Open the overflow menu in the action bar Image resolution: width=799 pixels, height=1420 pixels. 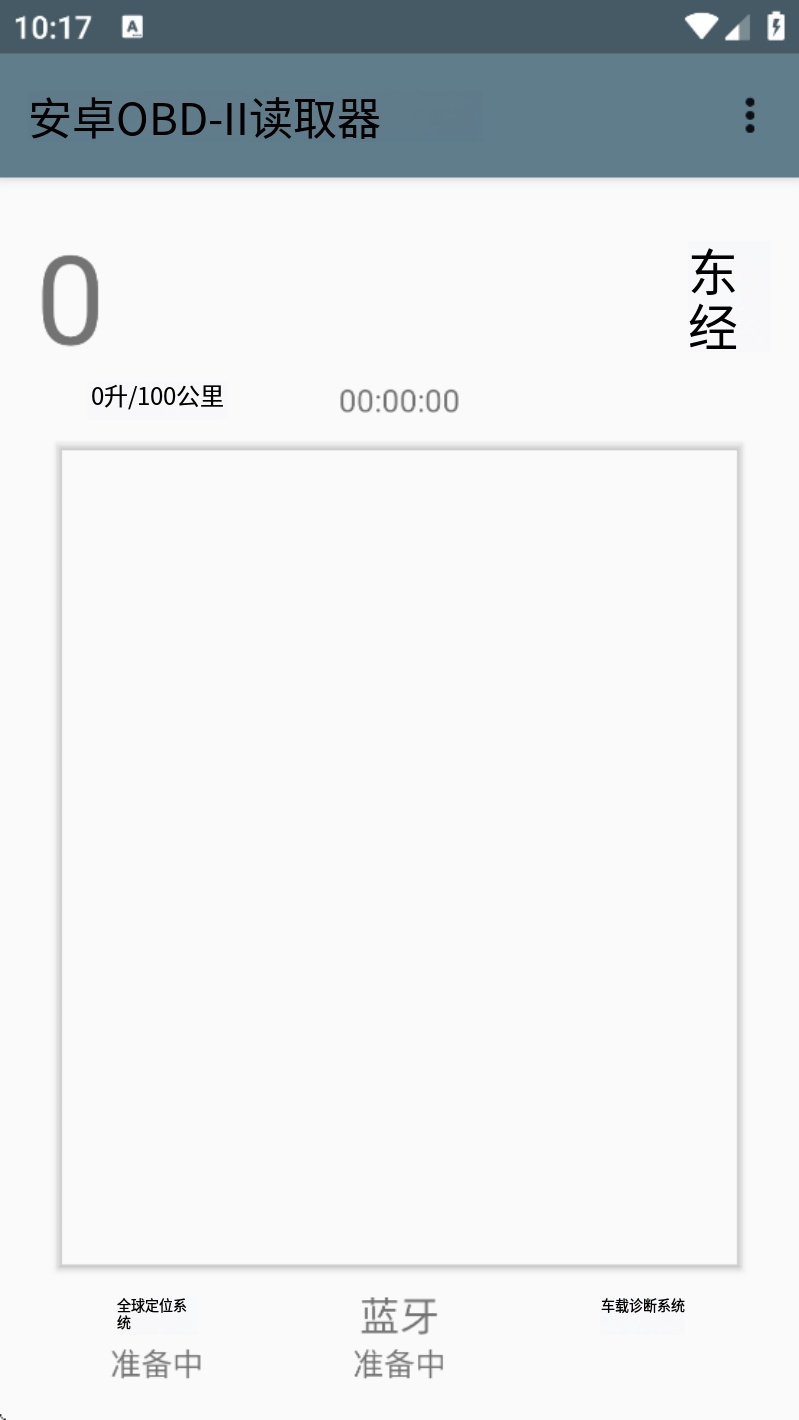[752, 116]
